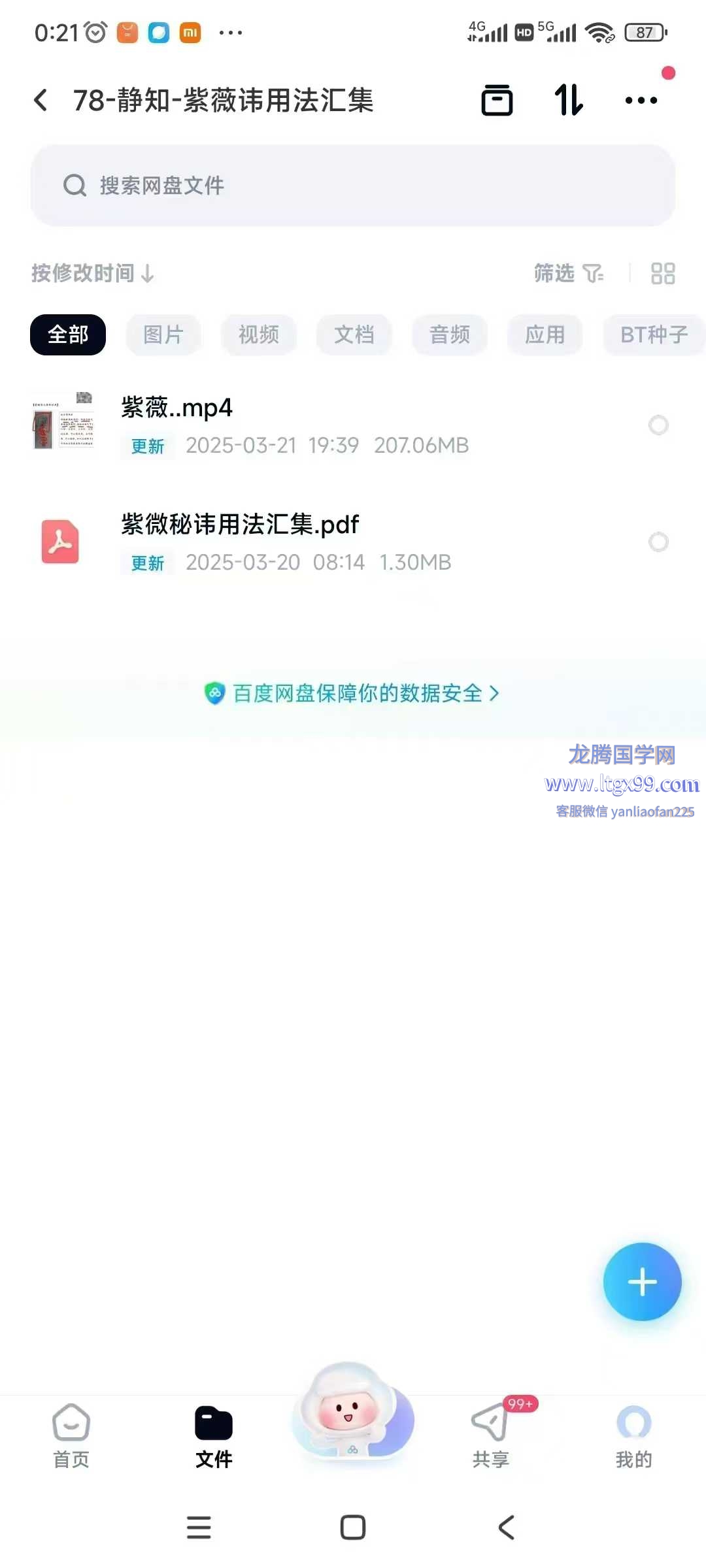This screenshot has height=1568, width=706.
Task: Tap the 搜索网盘文件 search box
Action: 353,186
